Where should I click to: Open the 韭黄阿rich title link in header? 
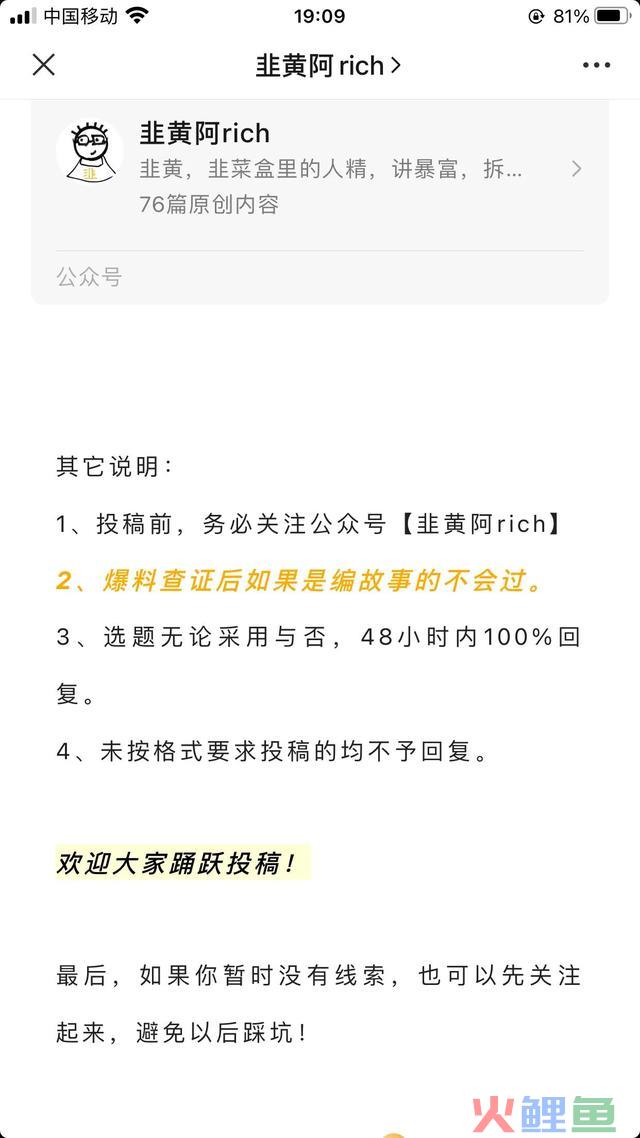click(x=328, y=66)
